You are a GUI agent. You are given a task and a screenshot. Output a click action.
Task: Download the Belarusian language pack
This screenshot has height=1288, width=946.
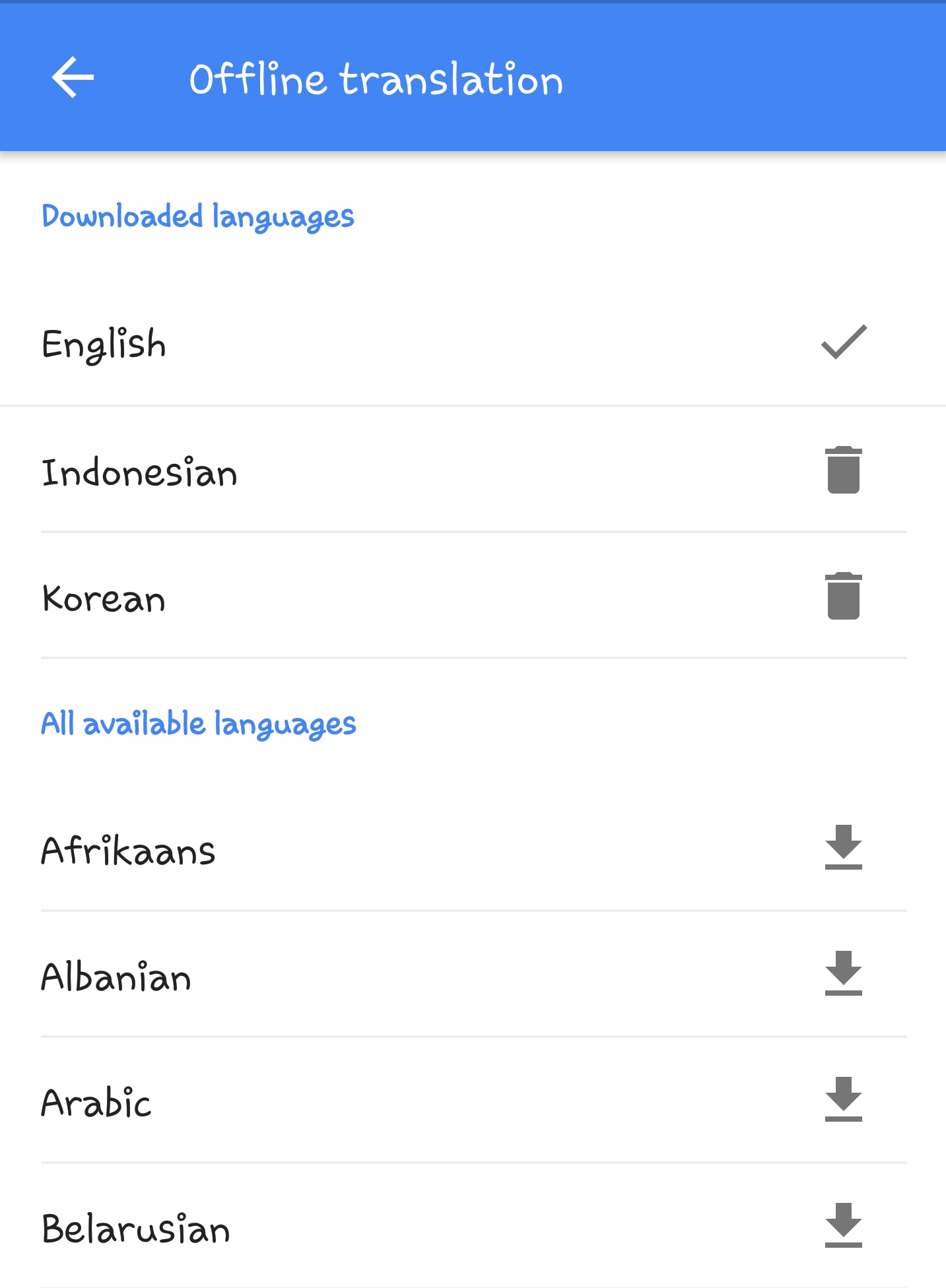[843, 1225]
